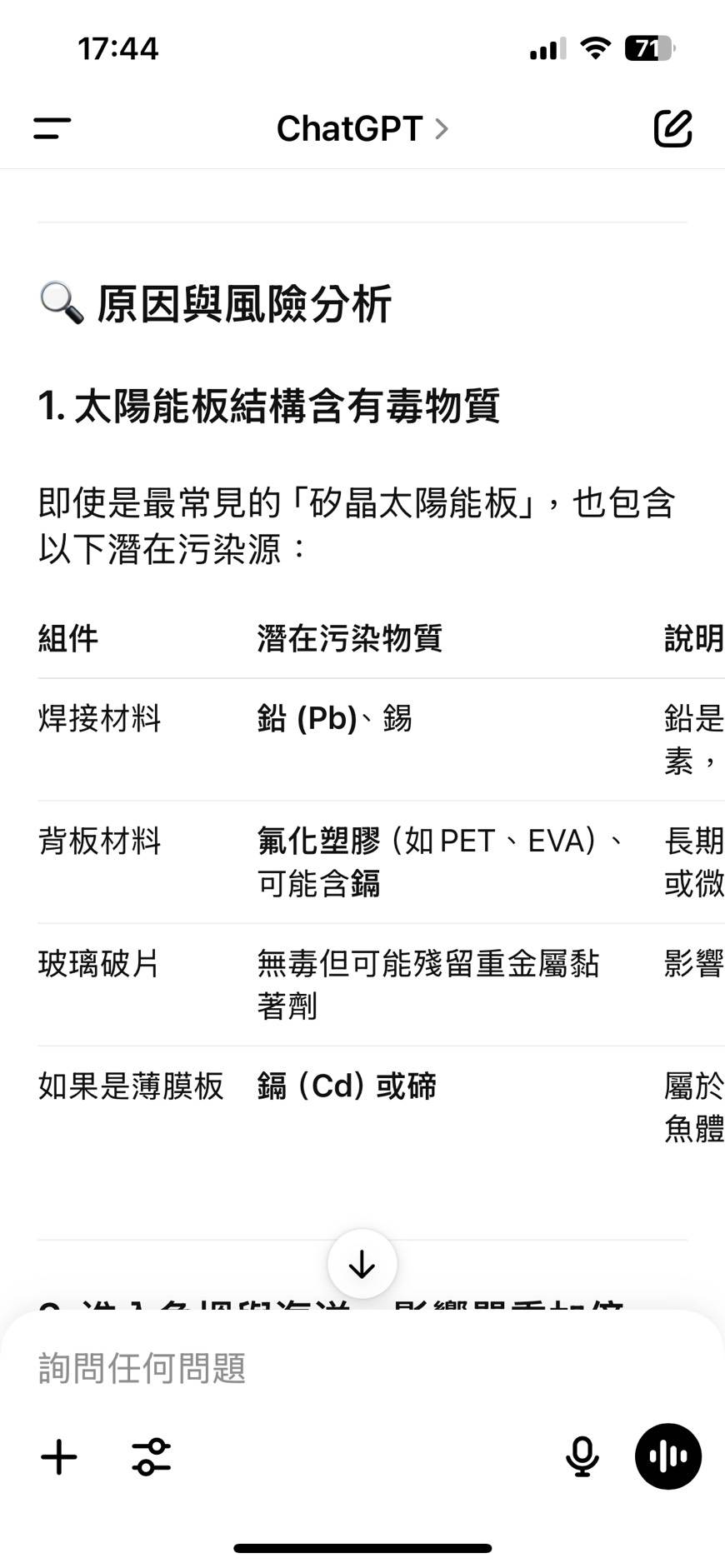This screenshot has height=1568, width=725.
Task: Launch voice mode with the waveform button
Action: (667, 1457)
